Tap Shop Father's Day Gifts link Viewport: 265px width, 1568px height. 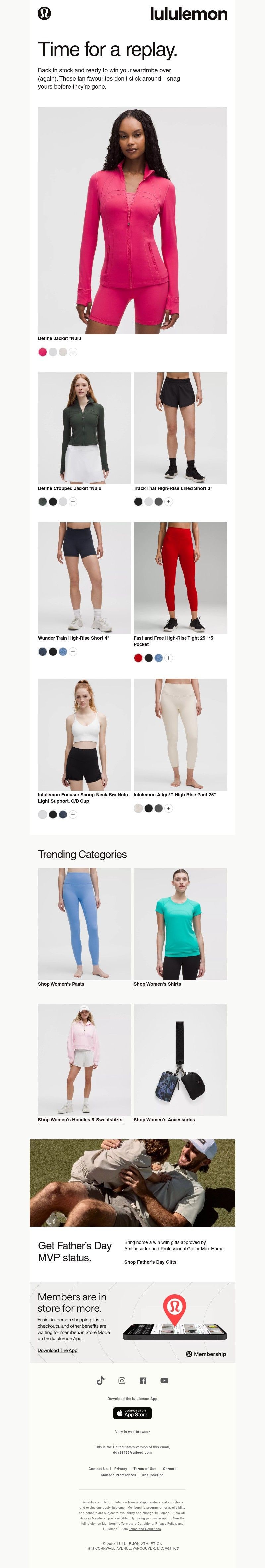point(150,1262)
